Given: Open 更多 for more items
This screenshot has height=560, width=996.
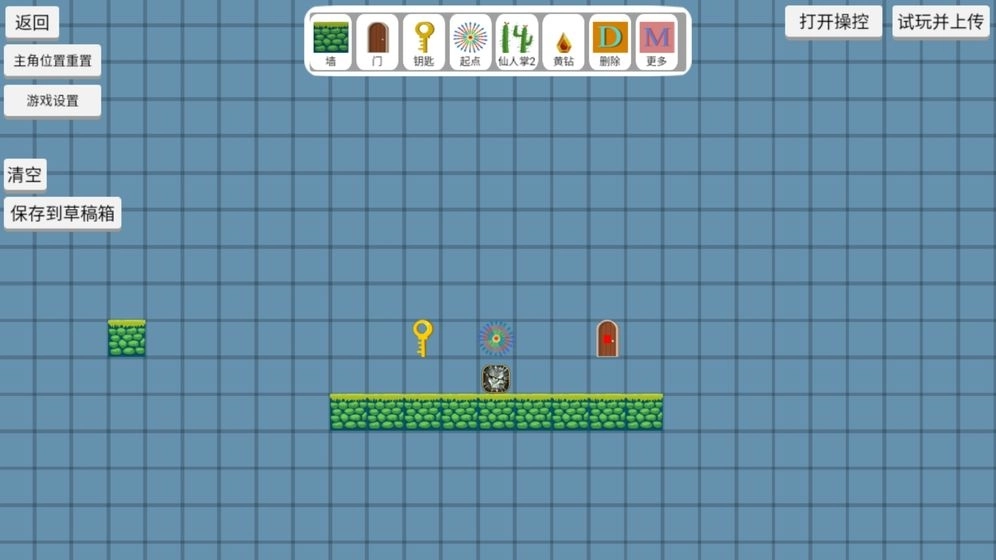Looking at the screenshot, I should point(656,42).
